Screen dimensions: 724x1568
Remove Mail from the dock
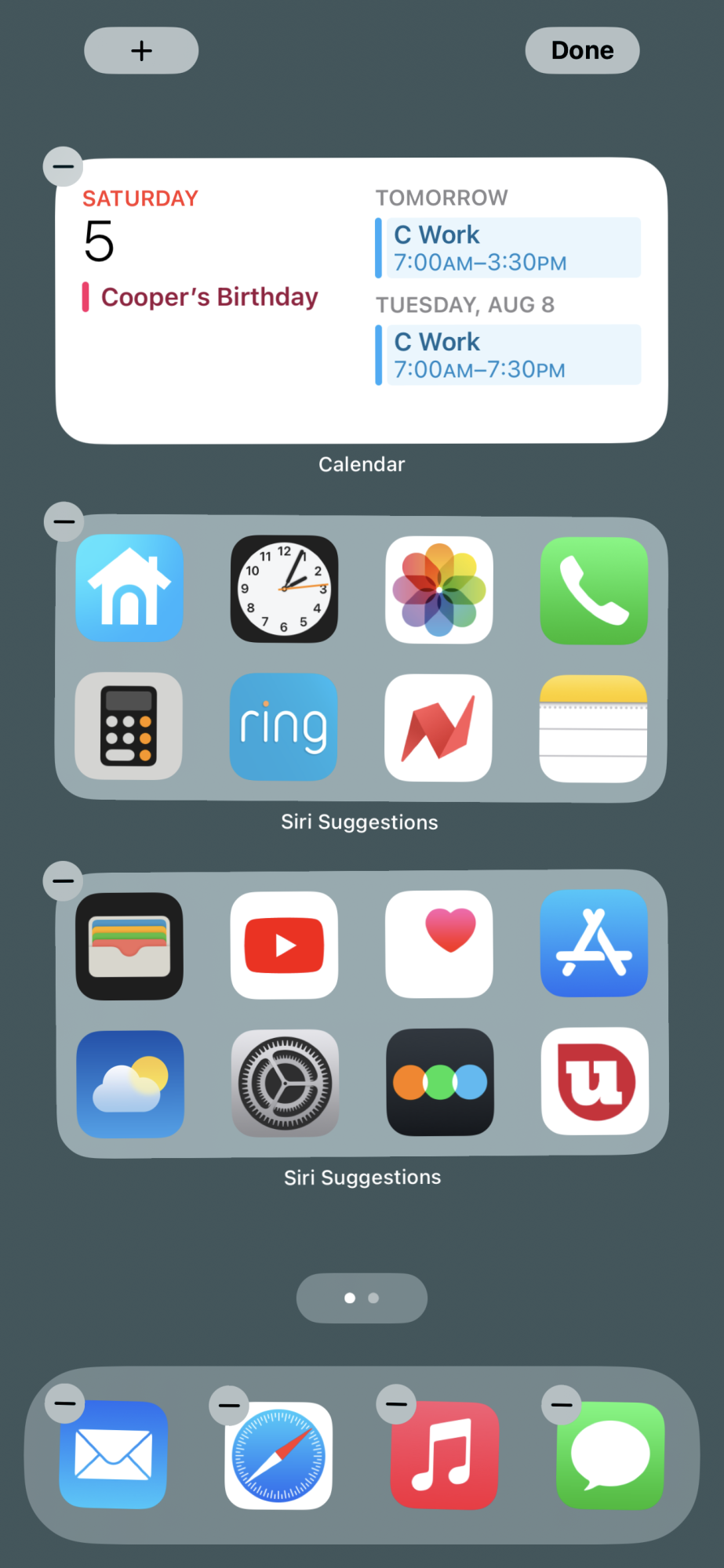64,1403
